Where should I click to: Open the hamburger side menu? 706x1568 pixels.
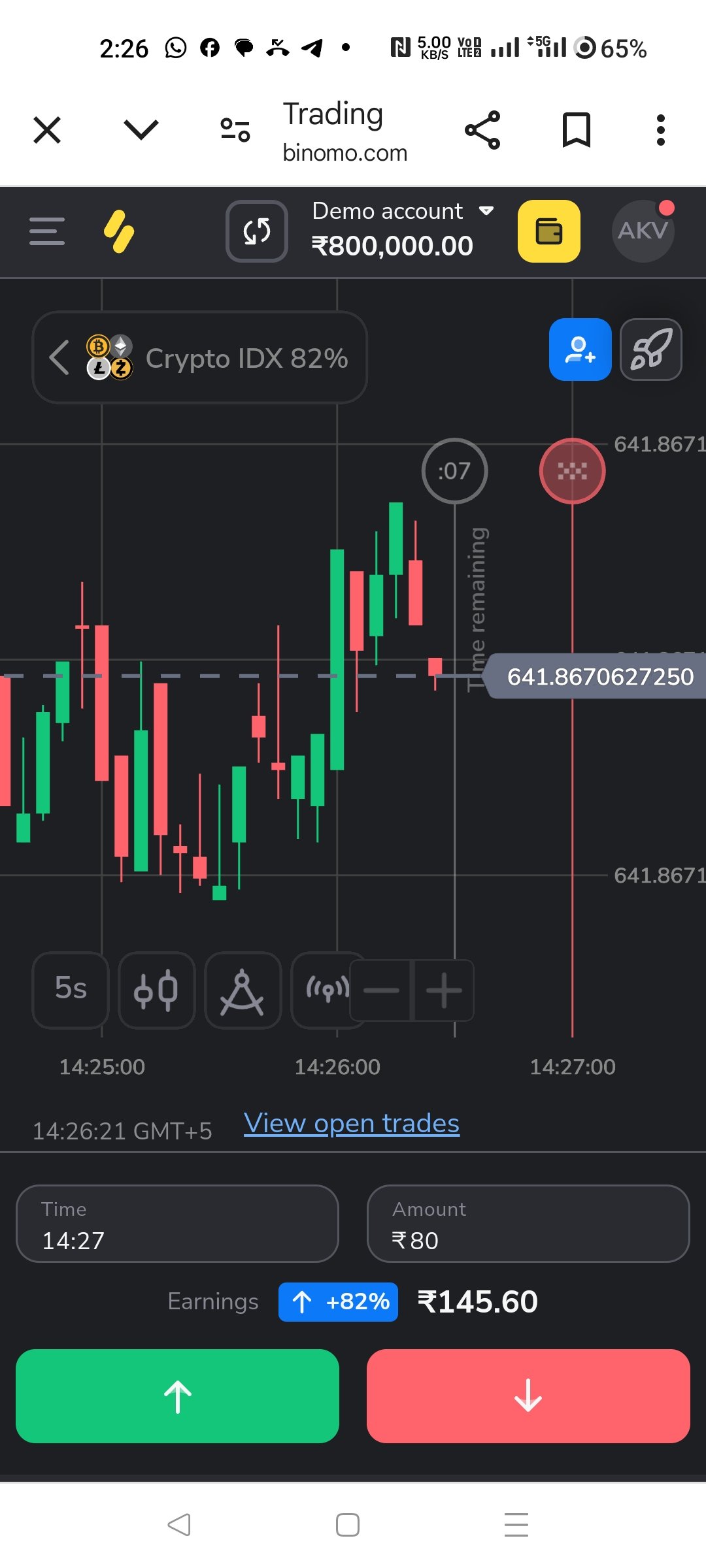pyautogui.click(x=47, y=231)
